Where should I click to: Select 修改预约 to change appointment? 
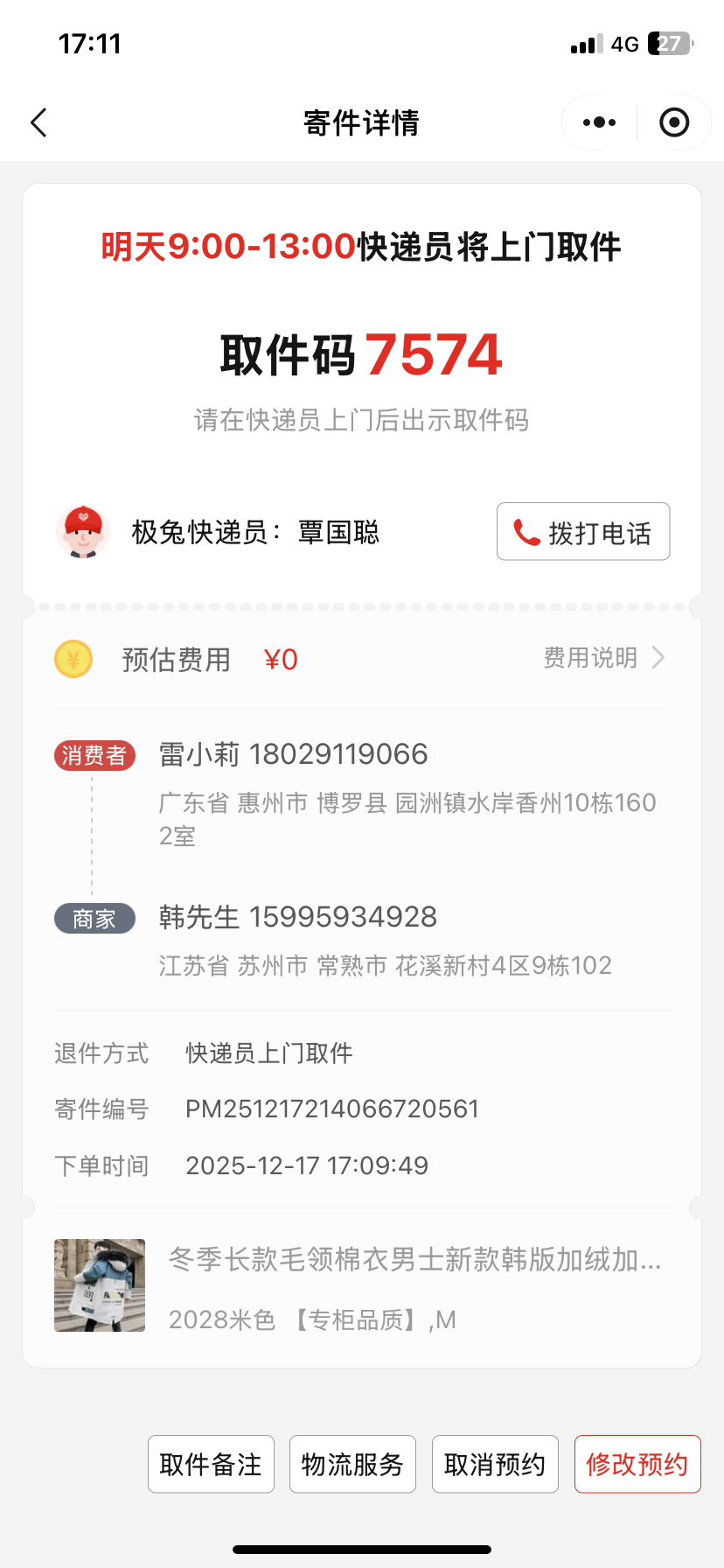pos(637,1464)
